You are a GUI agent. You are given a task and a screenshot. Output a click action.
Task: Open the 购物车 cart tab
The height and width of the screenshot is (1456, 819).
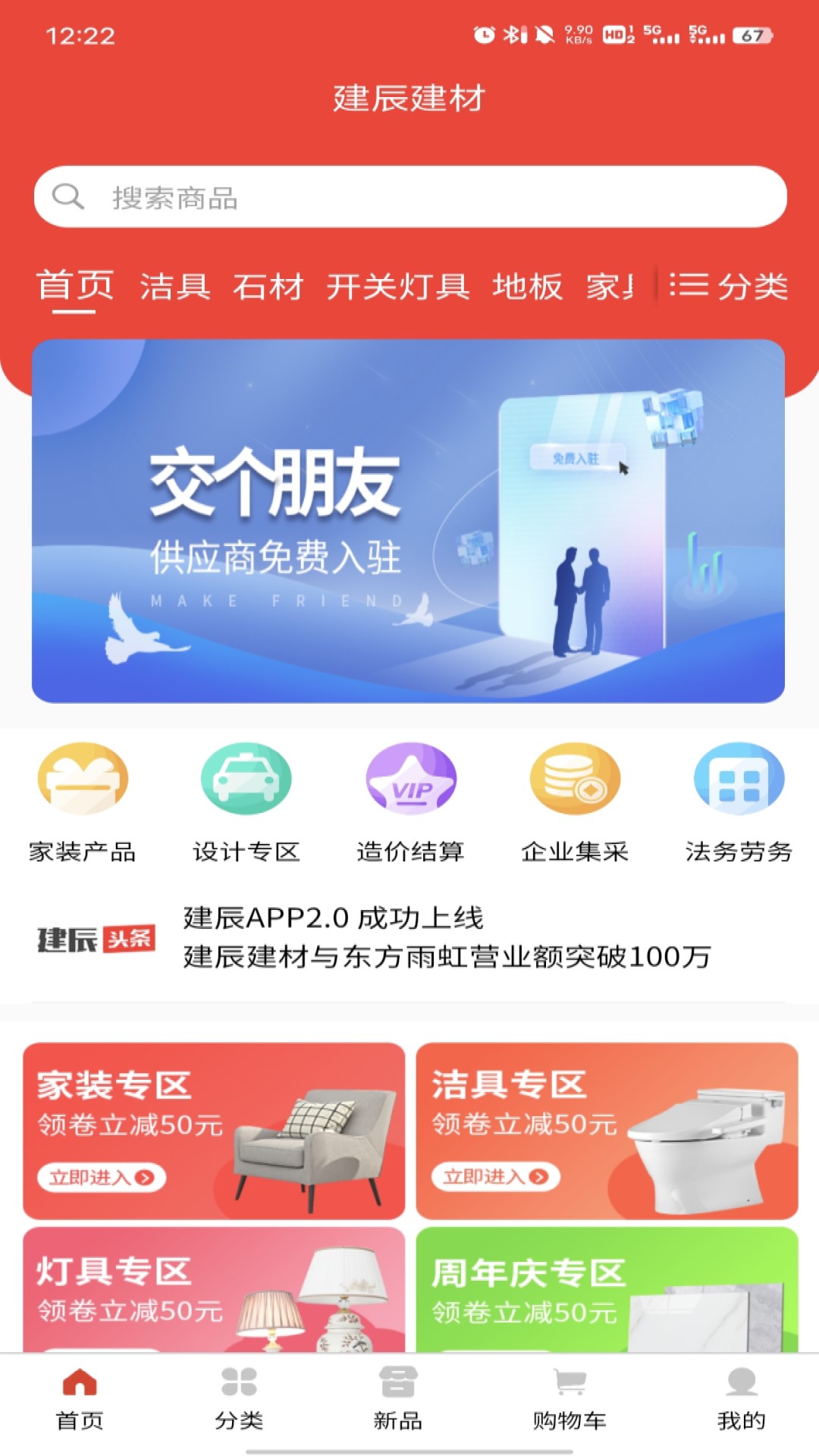pos(570,1399)
